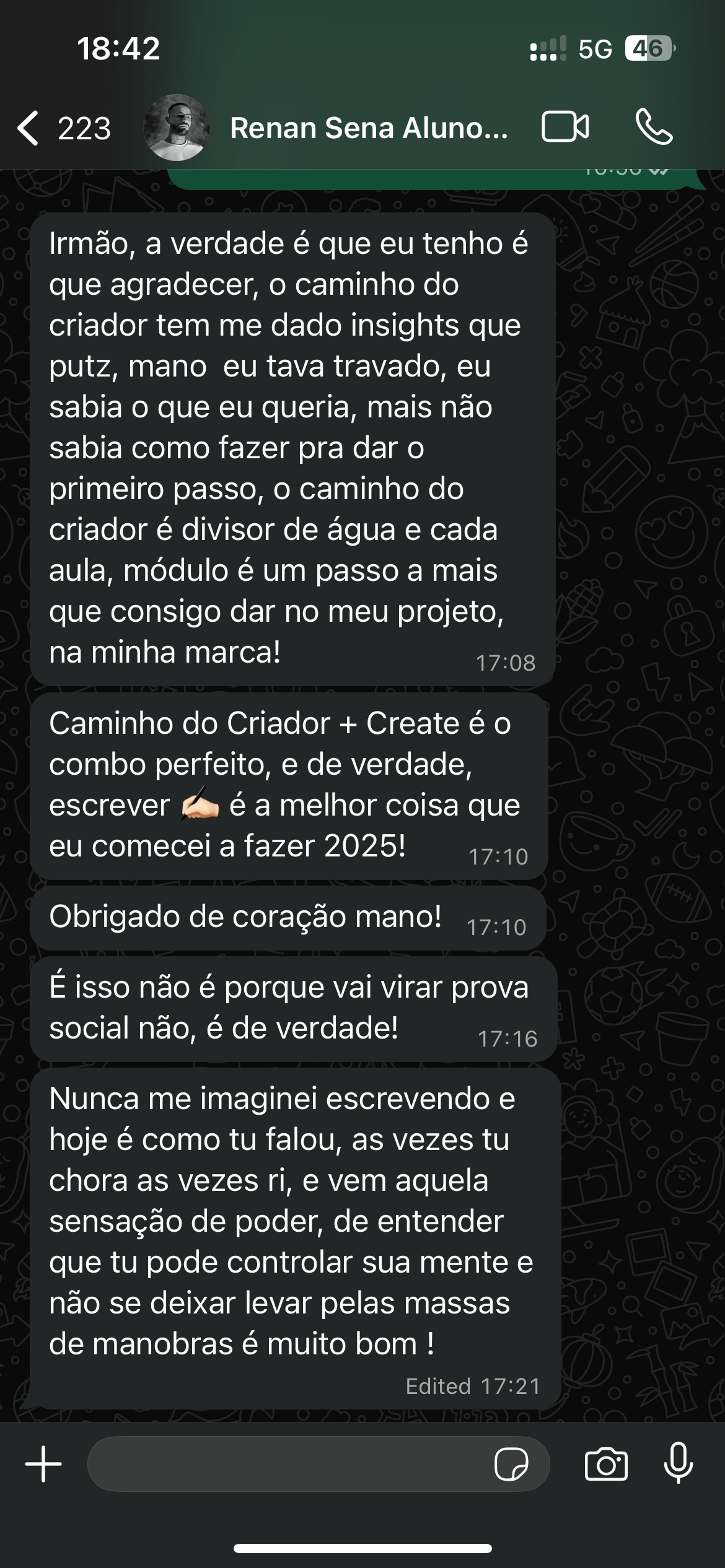Start a video call with Renan Sena

(565, 127)
